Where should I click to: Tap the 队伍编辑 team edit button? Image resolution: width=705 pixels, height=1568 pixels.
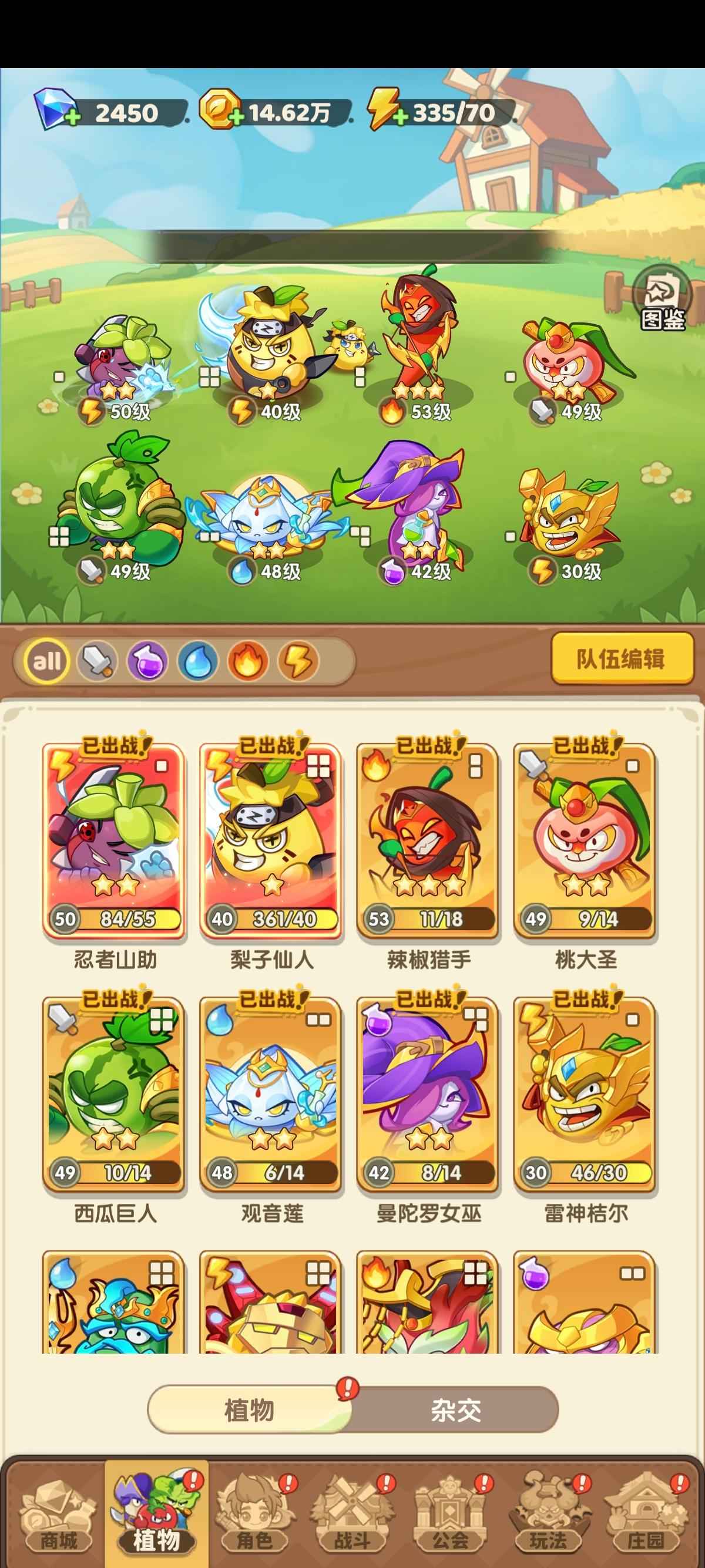coord(622,659)
